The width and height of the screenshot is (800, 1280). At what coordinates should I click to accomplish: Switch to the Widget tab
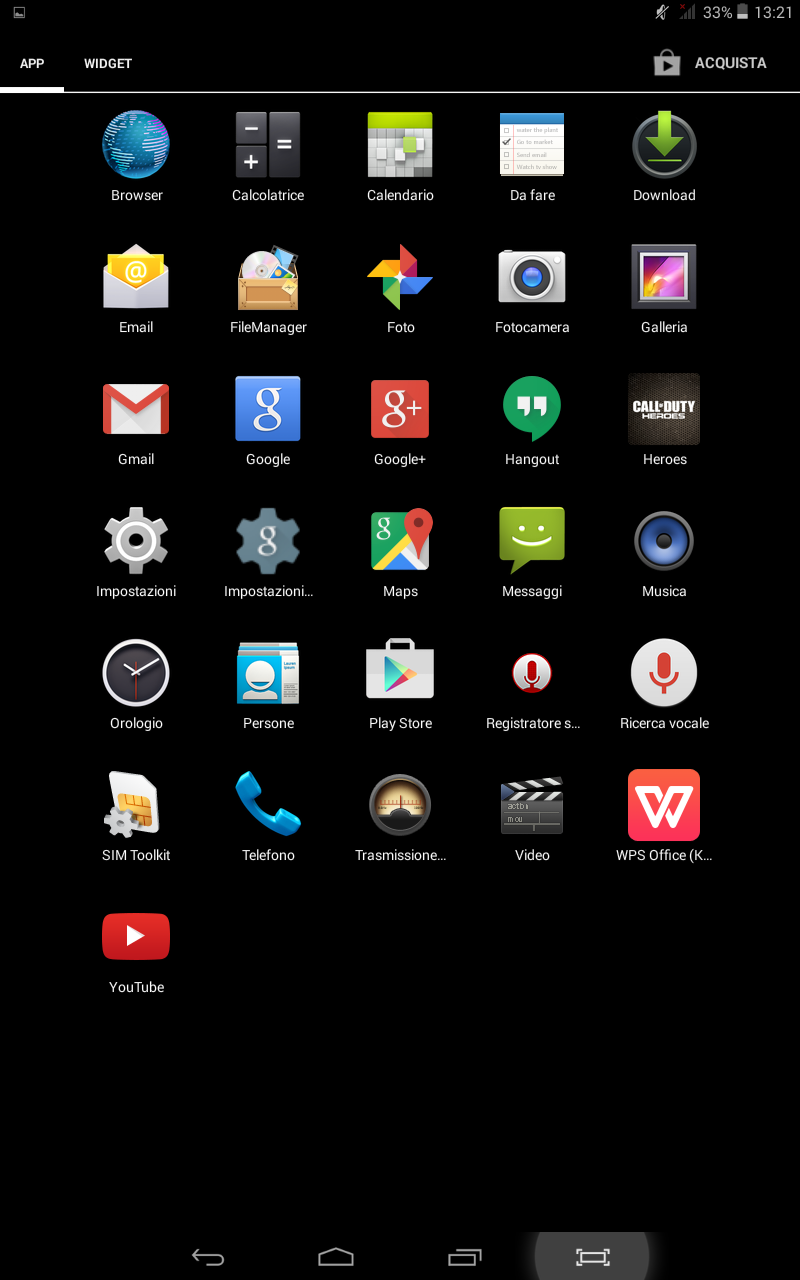(108, 64)
